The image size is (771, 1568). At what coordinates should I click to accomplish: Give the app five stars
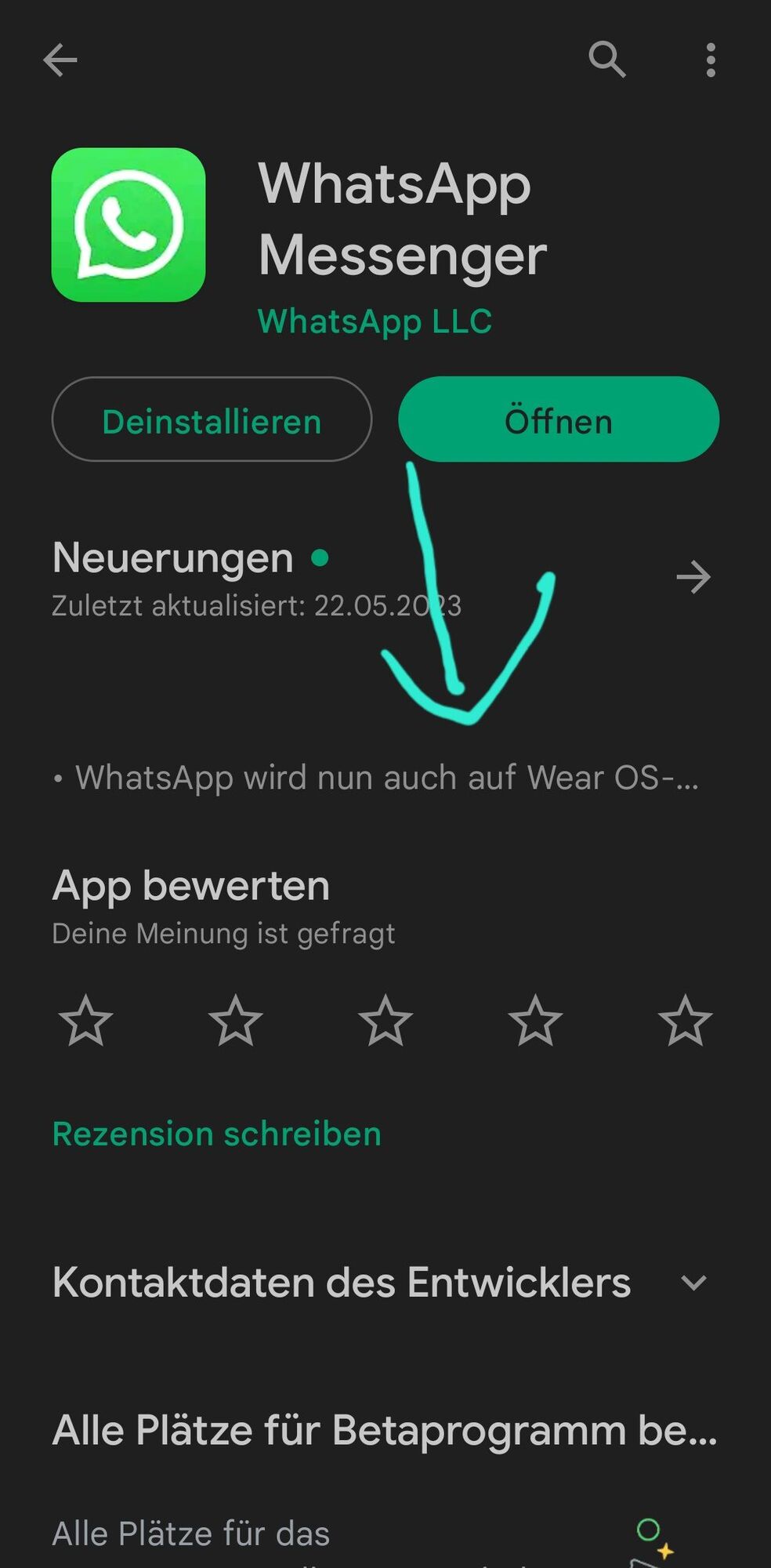[685, 1021]
